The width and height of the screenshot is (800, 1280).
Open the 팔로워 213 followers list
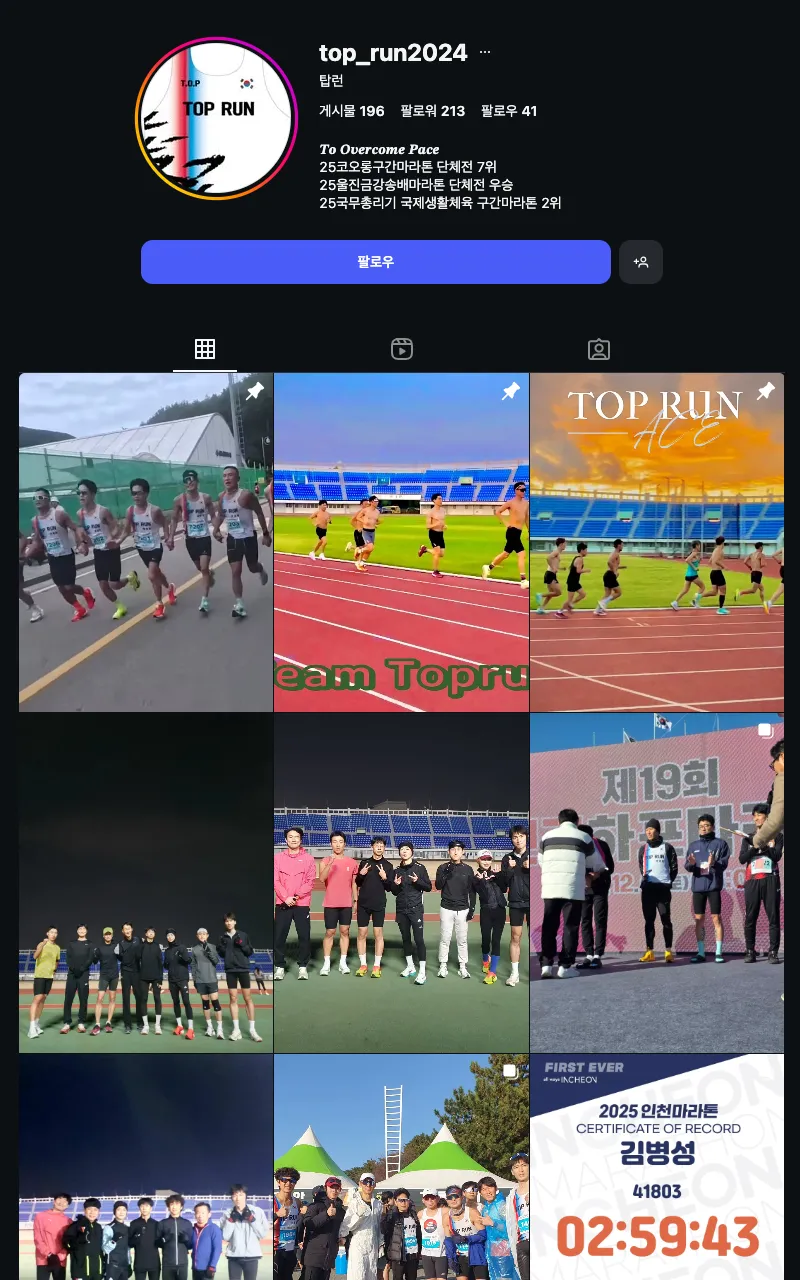(432, 111)
